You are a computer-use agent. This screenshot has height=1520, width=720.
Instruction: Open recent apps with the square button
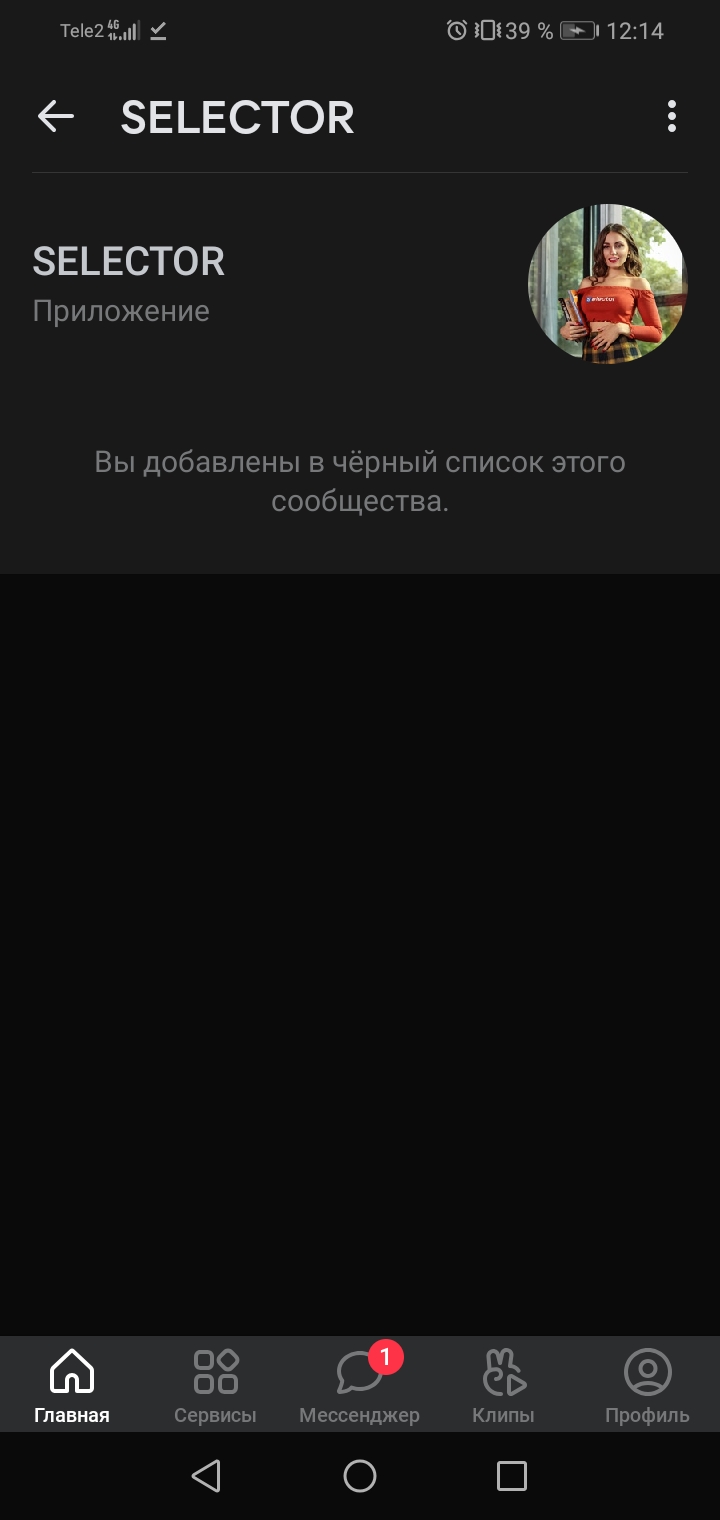(x=512, y=1476)
